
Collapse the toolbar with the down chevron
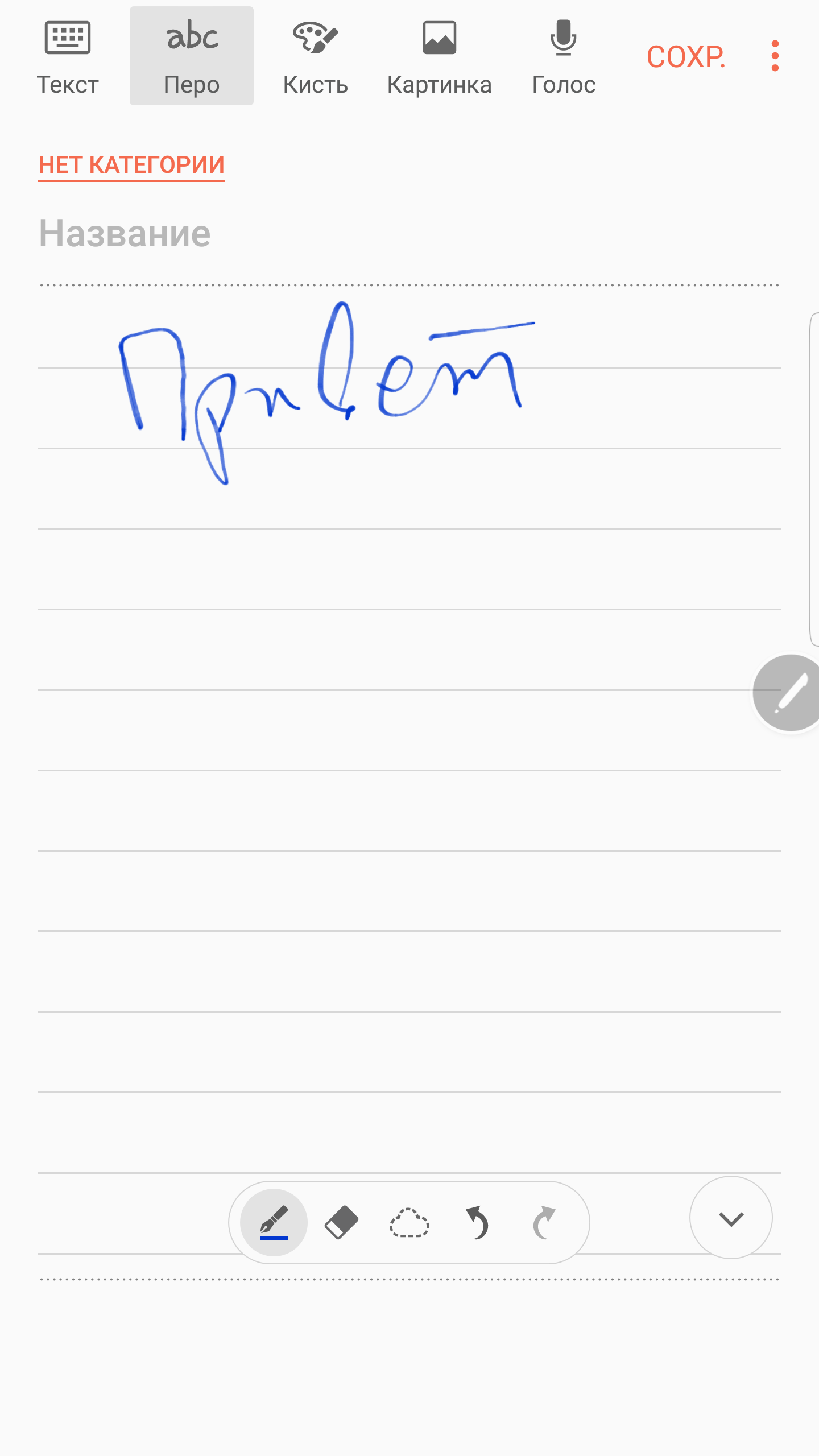(731, 1218)
